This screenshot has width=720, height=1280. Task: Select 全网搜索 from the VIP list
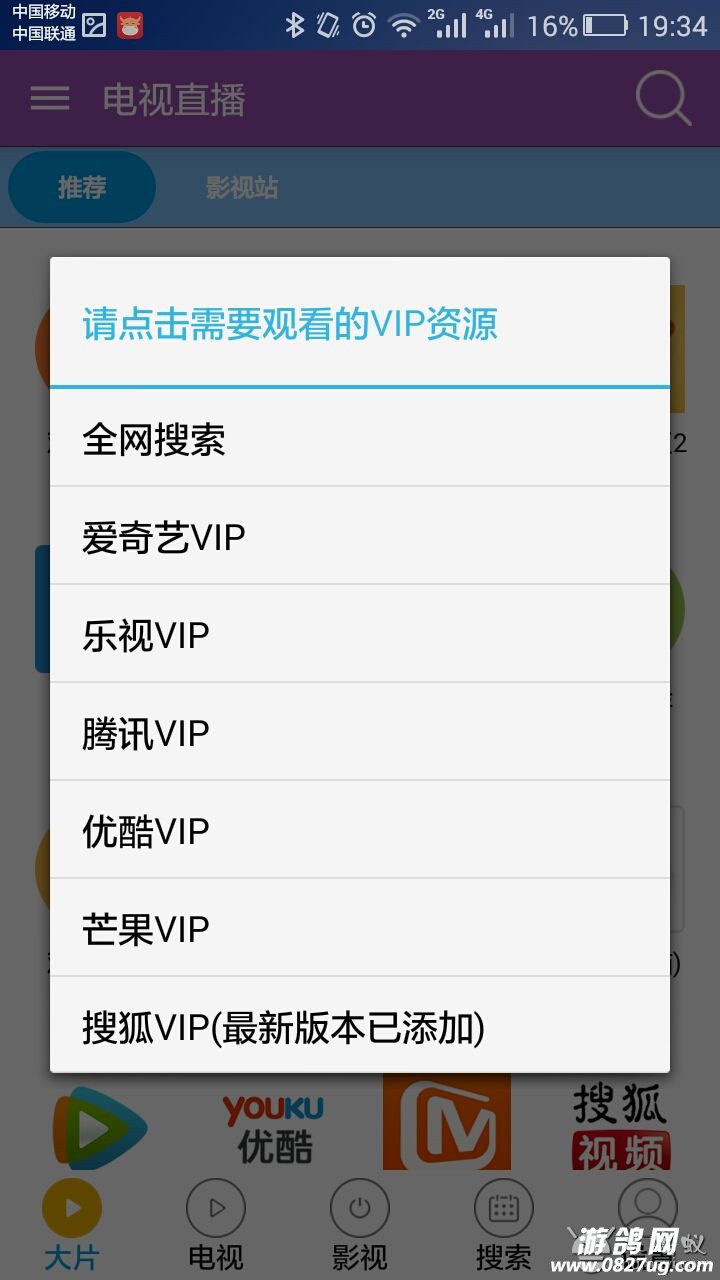[360, 439]
